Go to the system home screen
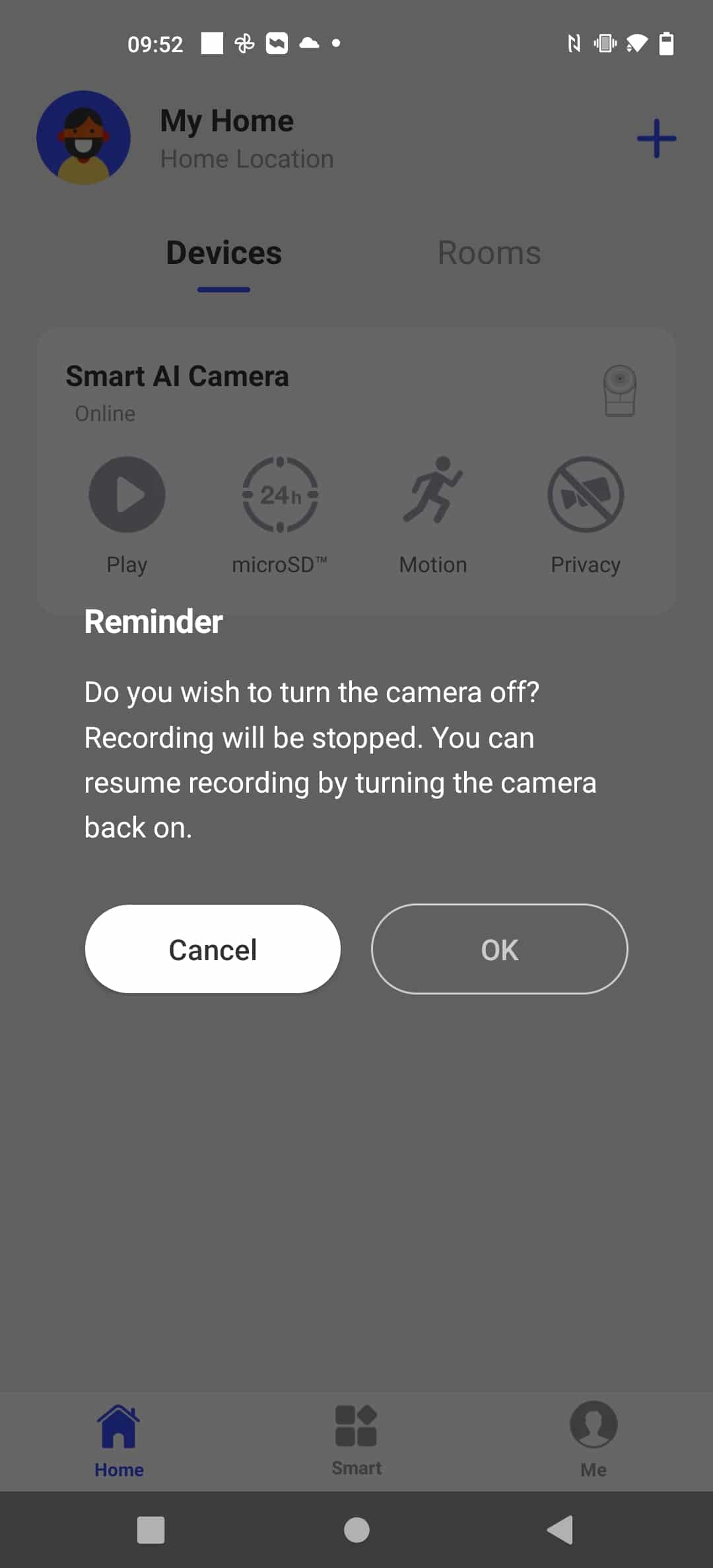Screen dimensions: 713x1568 pyautogui.click(x=356, y=1530)
